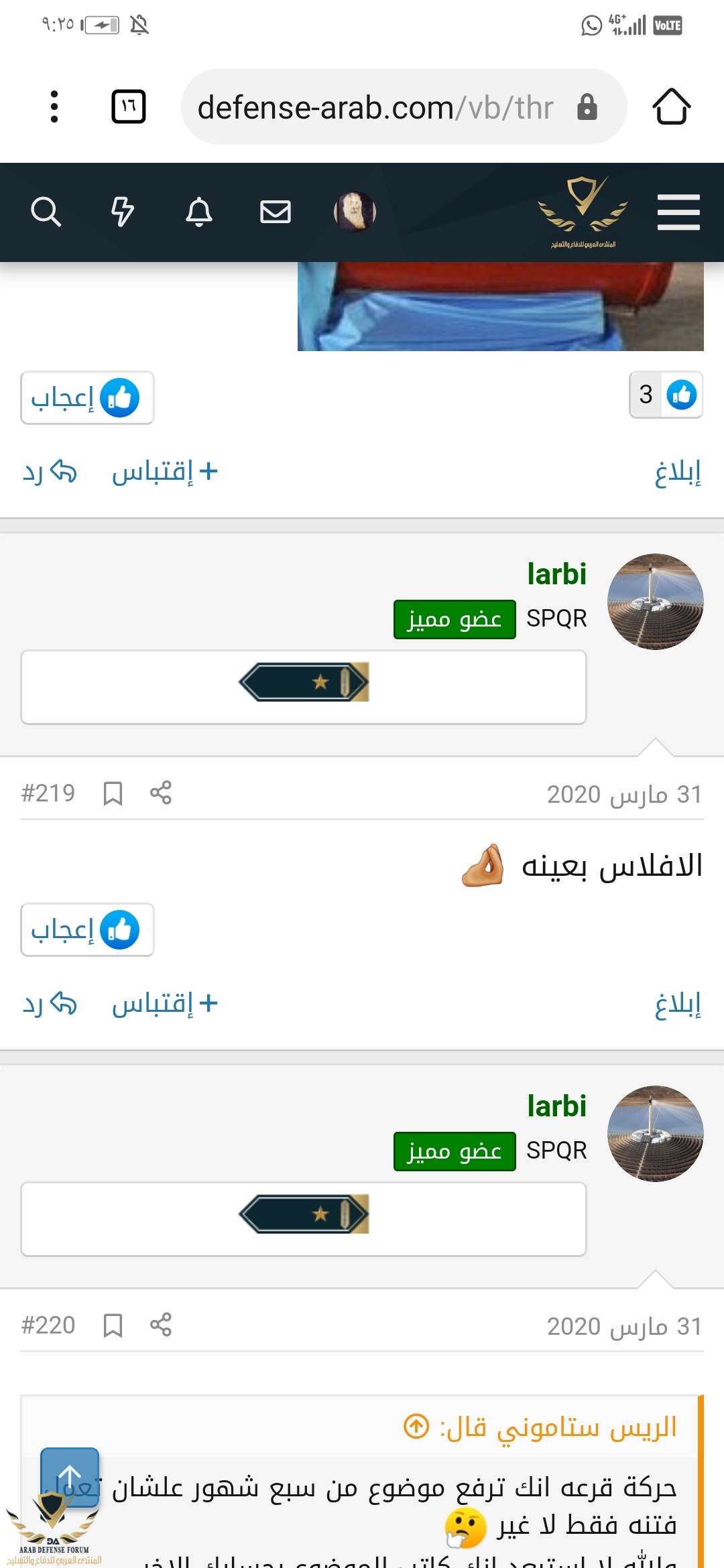Report post #219 with إبلاغ
724x1568 pixels.
[x=678, y=1004]
